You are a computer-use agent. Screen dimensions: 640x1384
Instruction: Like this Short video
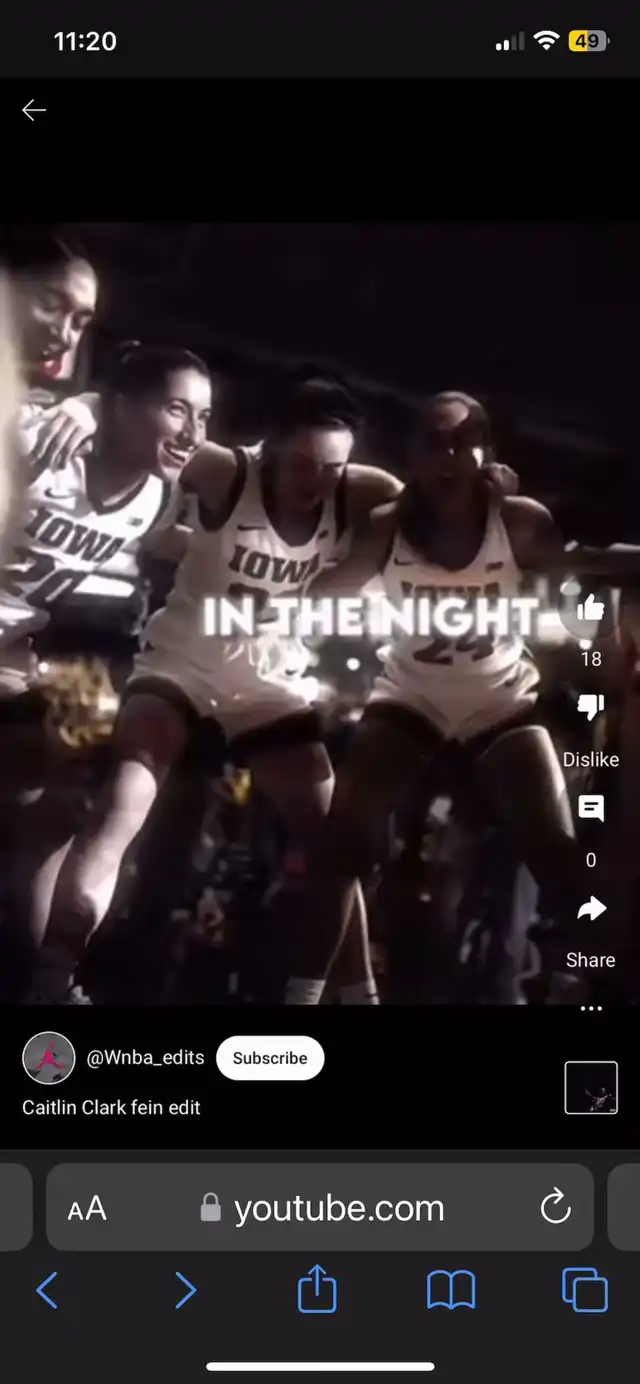point(591,607)
